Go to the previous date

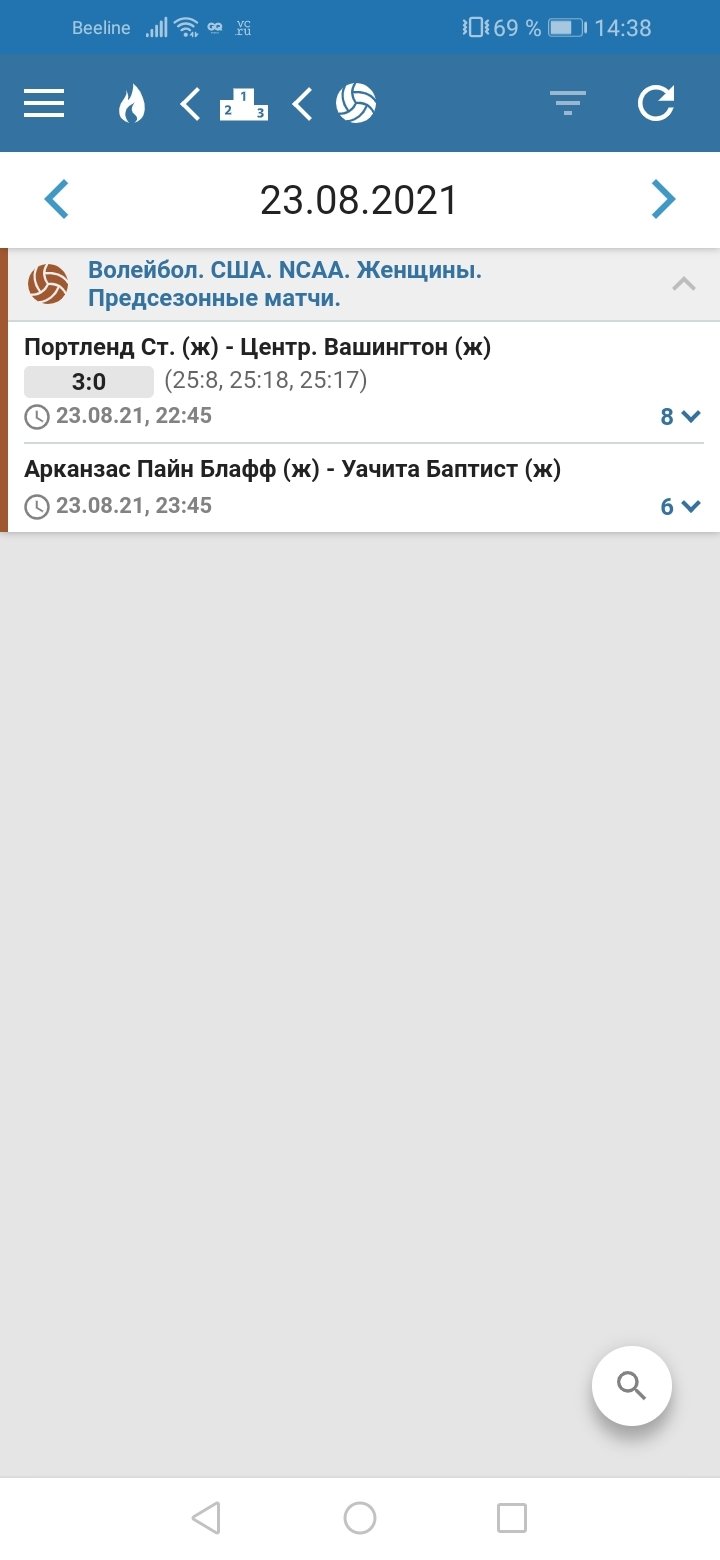57,200
